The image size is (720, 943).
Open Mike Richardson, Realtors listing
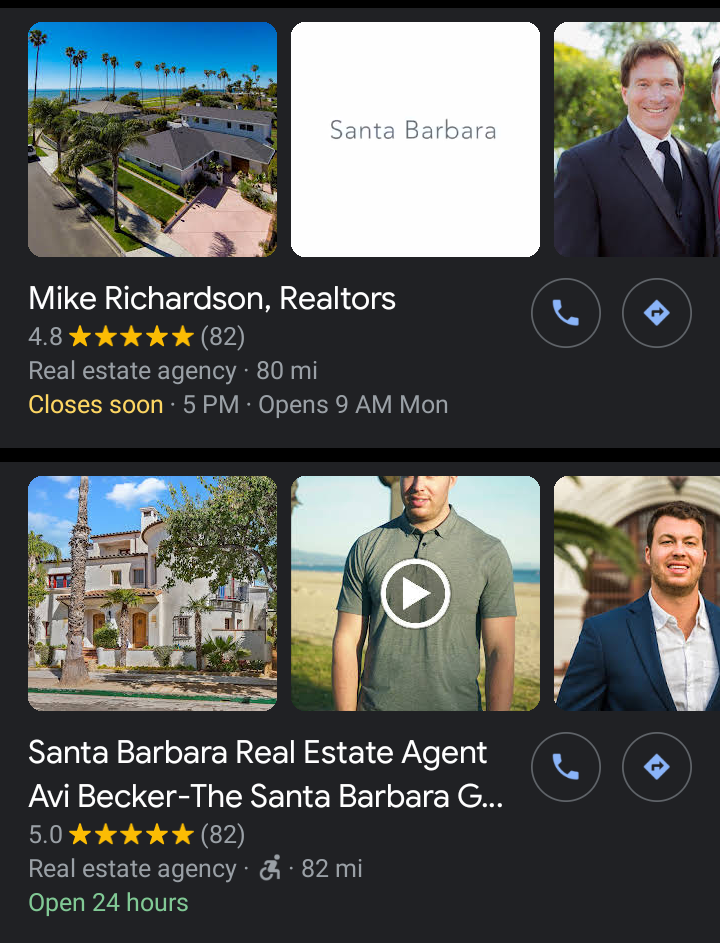(x=212, y=299)
